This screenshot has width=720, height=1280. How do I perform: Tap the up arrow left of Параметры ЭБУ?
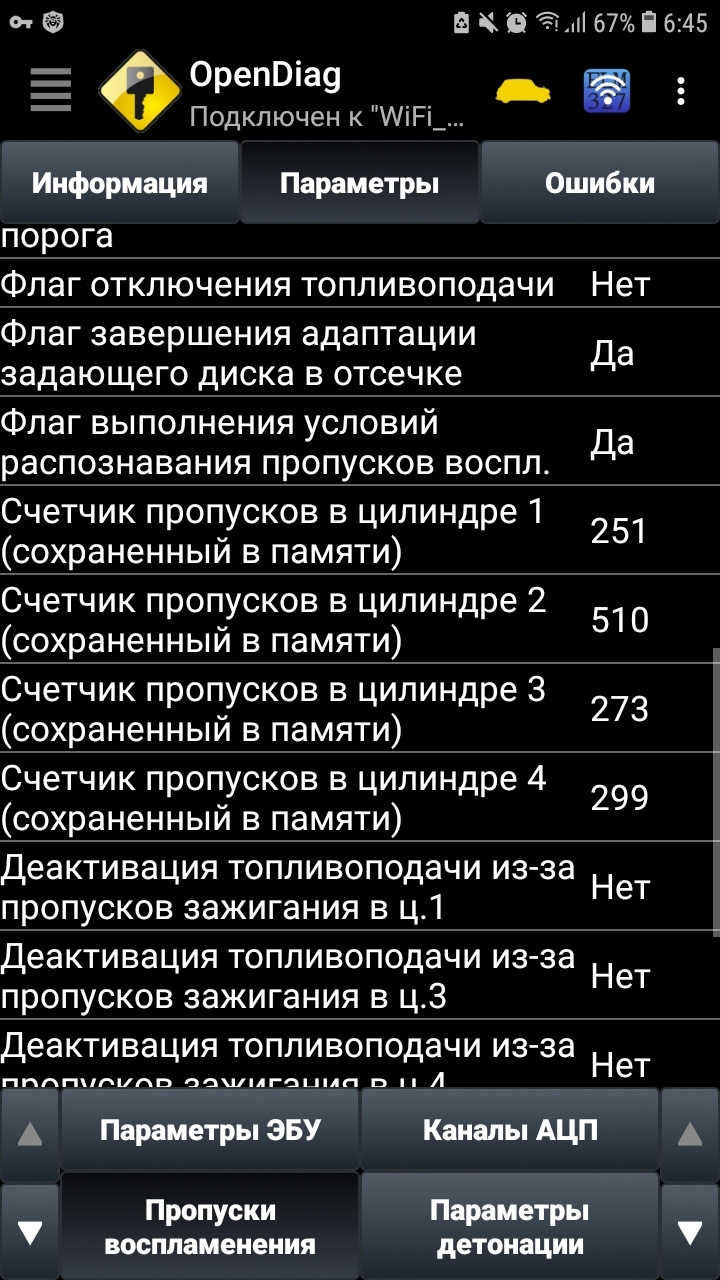click(30, 1133)
